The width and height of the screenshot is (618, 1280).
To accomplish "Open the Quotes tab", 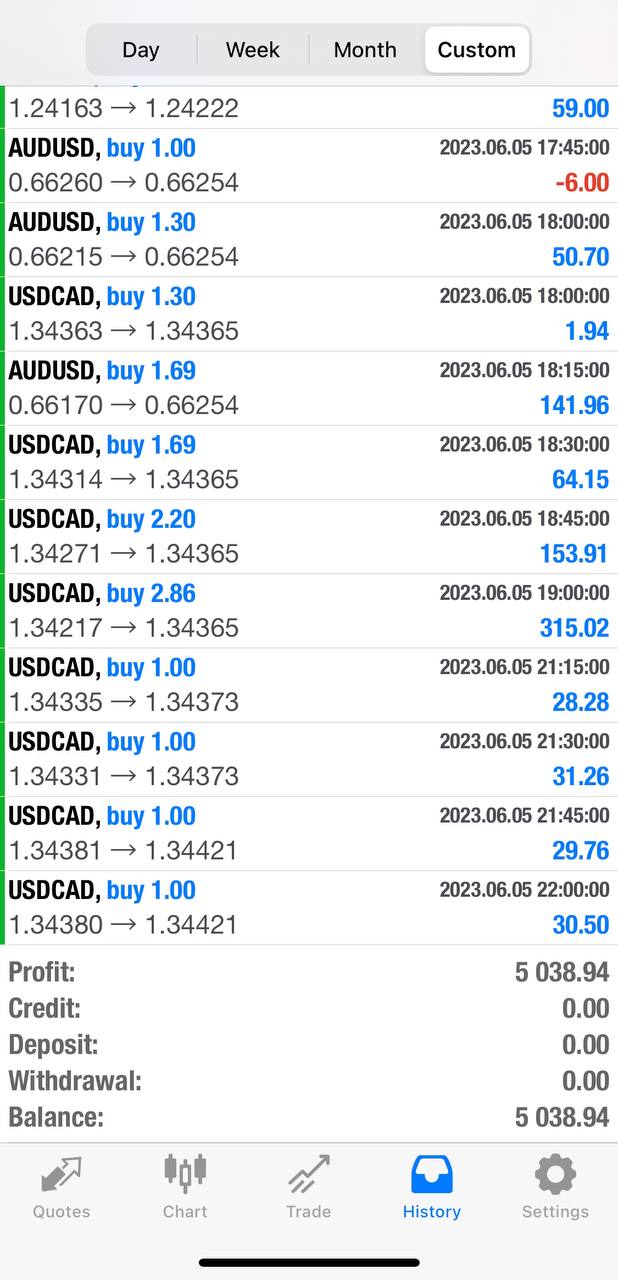I will pos(61,1188).
